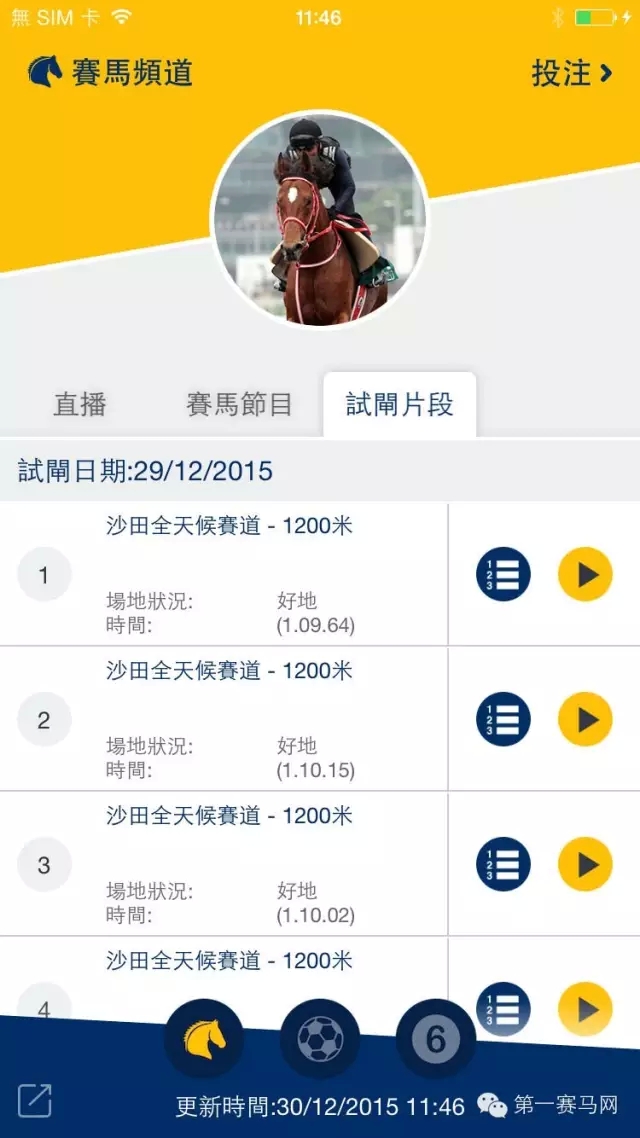640x1138 pixels.
Task: Open the Mark Six section
Action: (x=436, y=1040)
